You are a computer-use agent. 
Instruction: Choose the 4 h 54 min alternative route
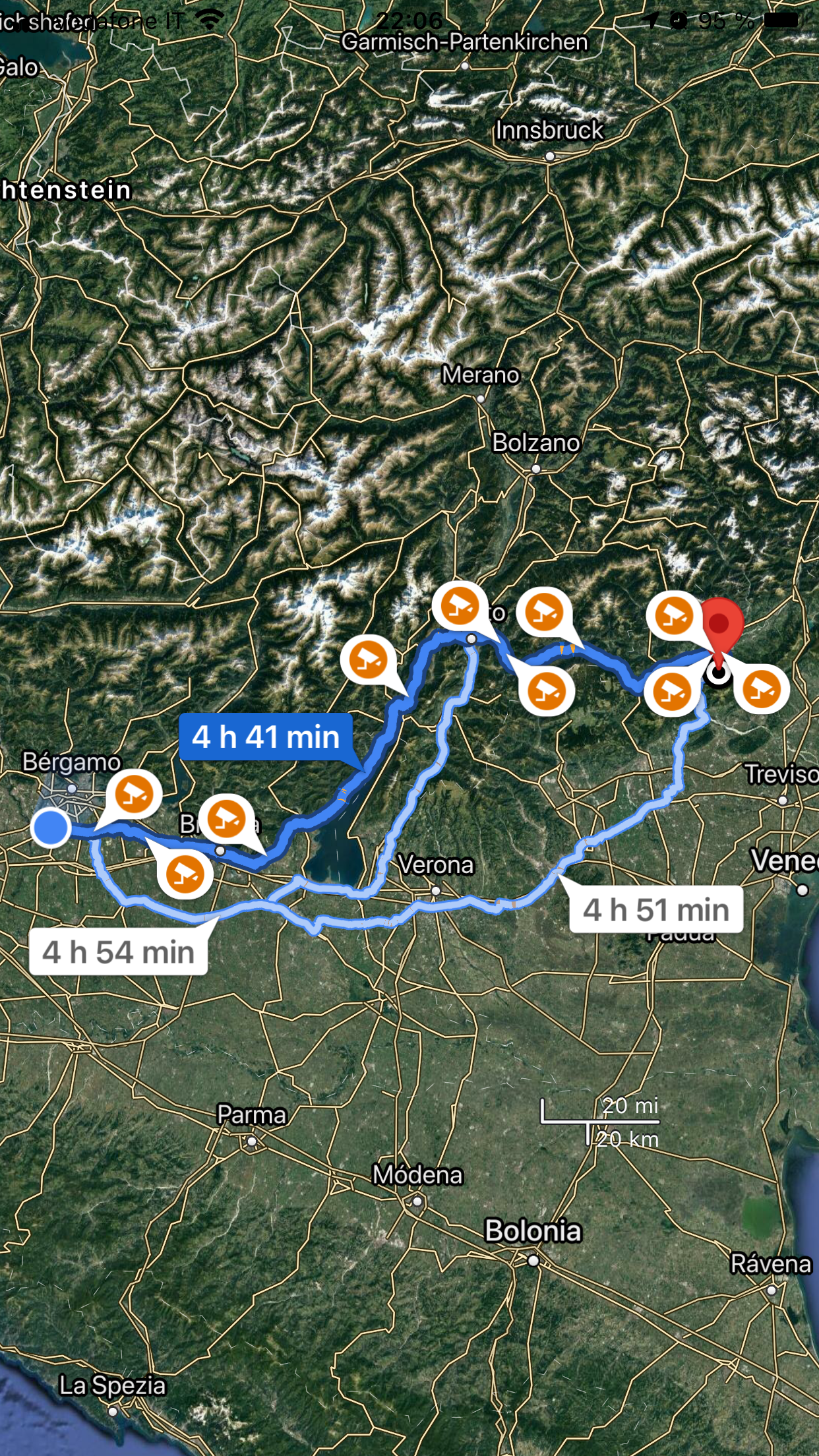click(x=119, y=952)
